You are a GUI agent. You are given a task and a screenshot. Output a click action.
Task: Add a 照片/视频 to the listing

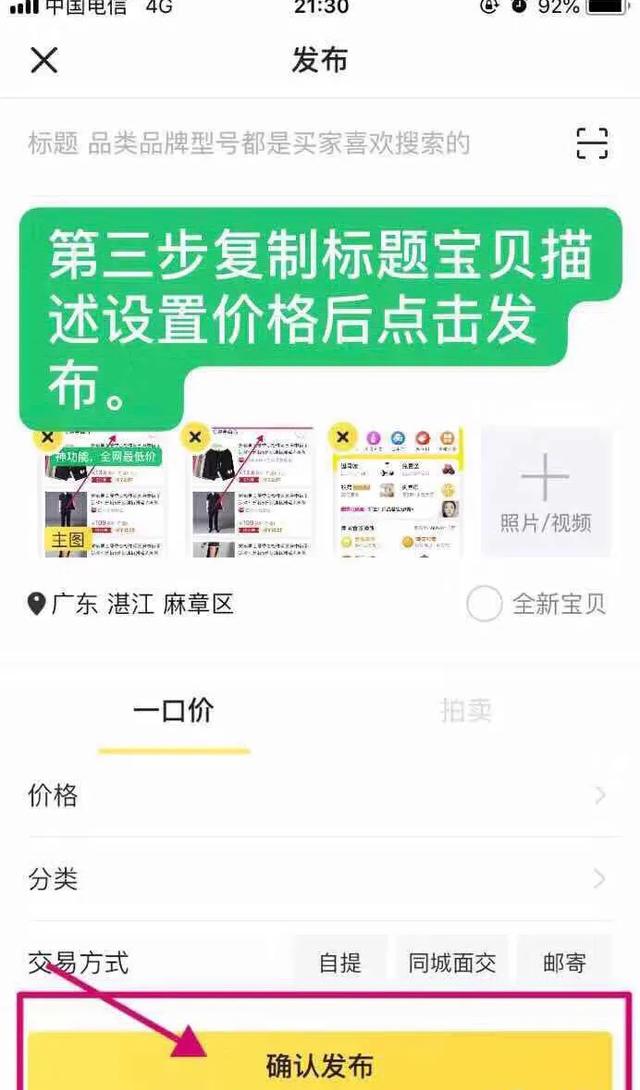click(x=545, y=491)
